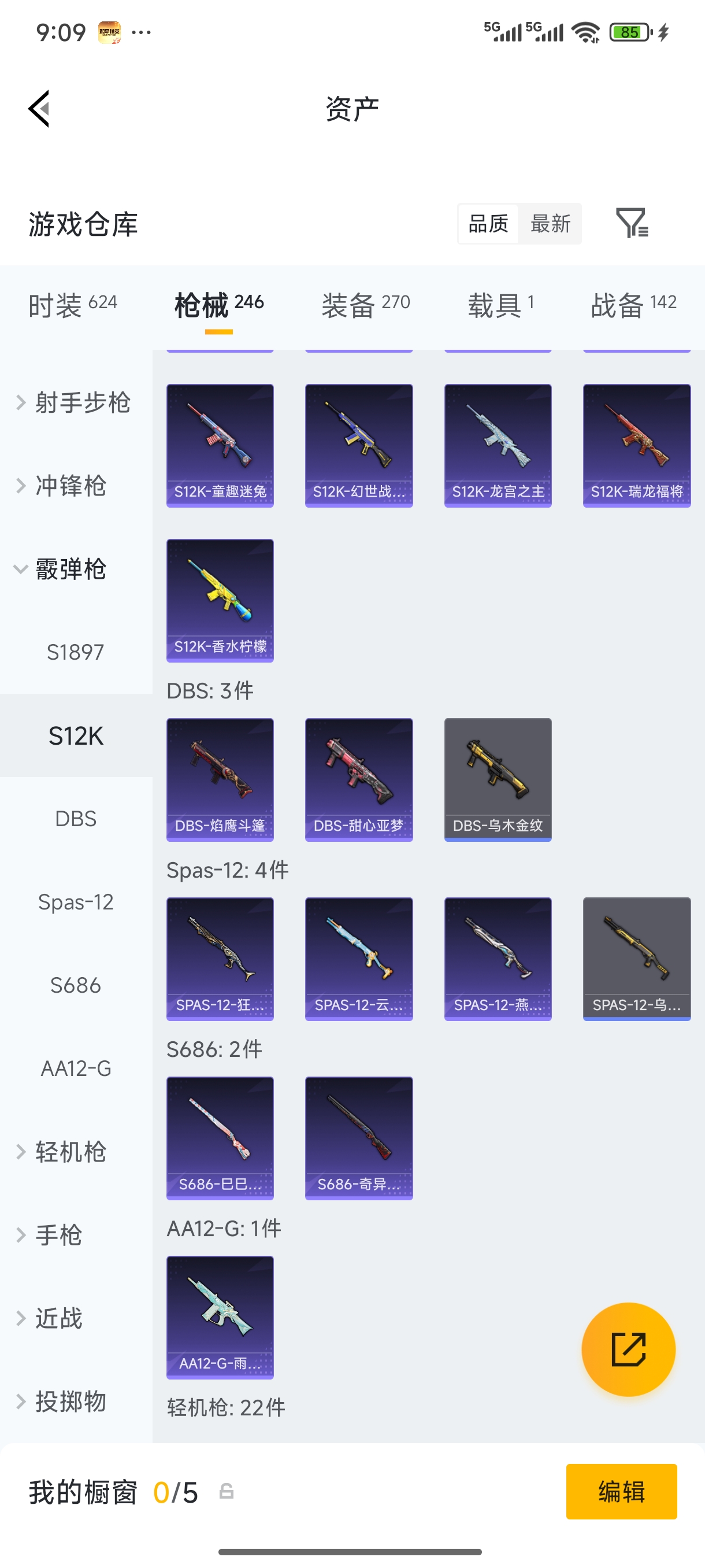Image resolution: width=705 pixels, height=1568 pixels.
Task: Go back using the top-left arrow
Action: click(x=39, y=109)
